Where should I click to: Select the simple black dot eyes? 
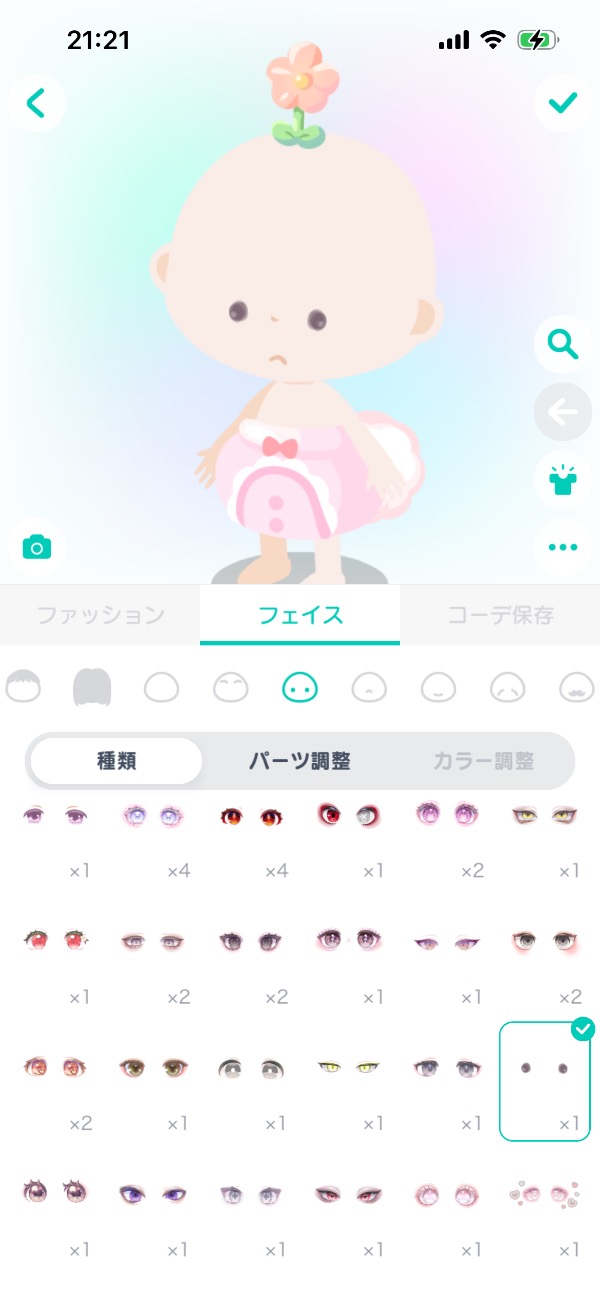coord(544,1070)
